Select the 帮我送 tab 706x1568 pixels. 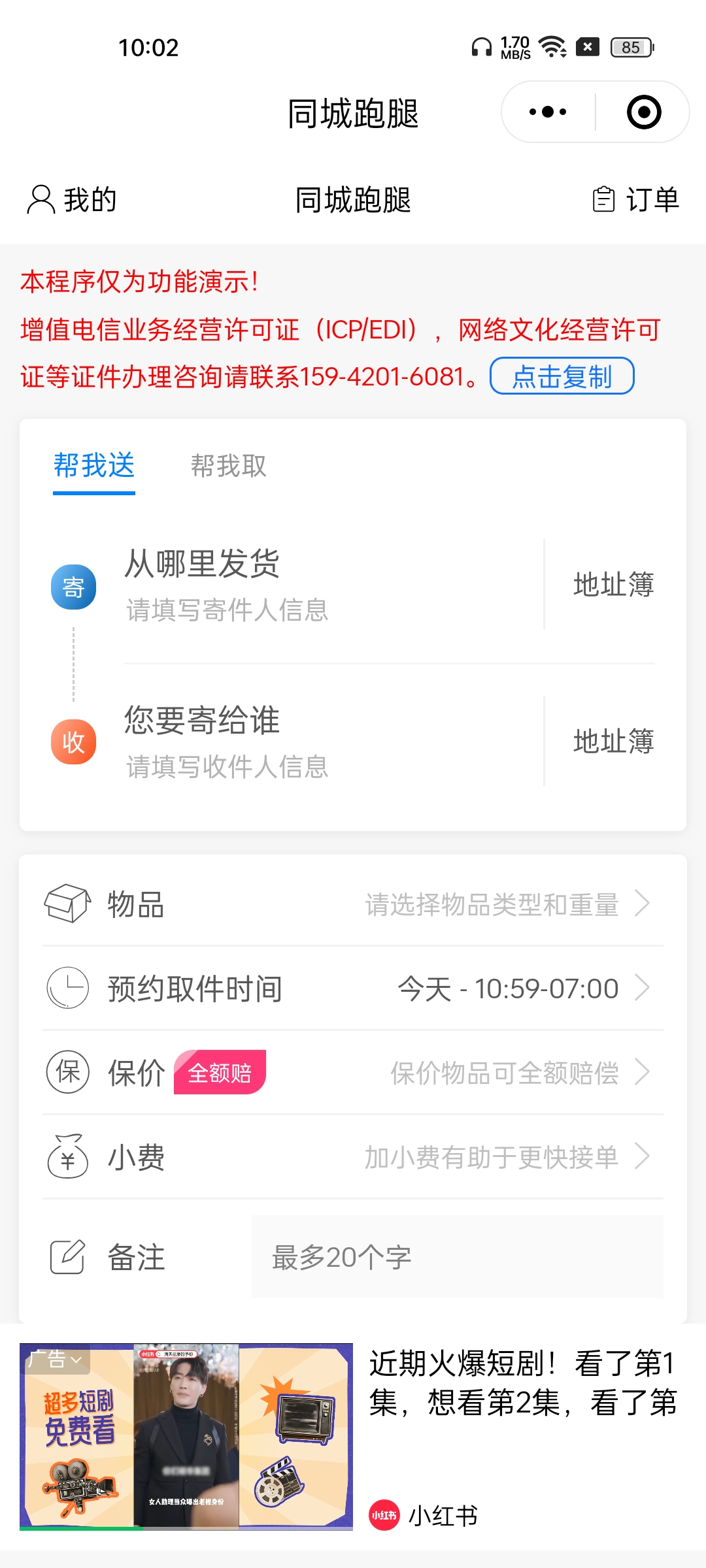[x=94, y=466]
